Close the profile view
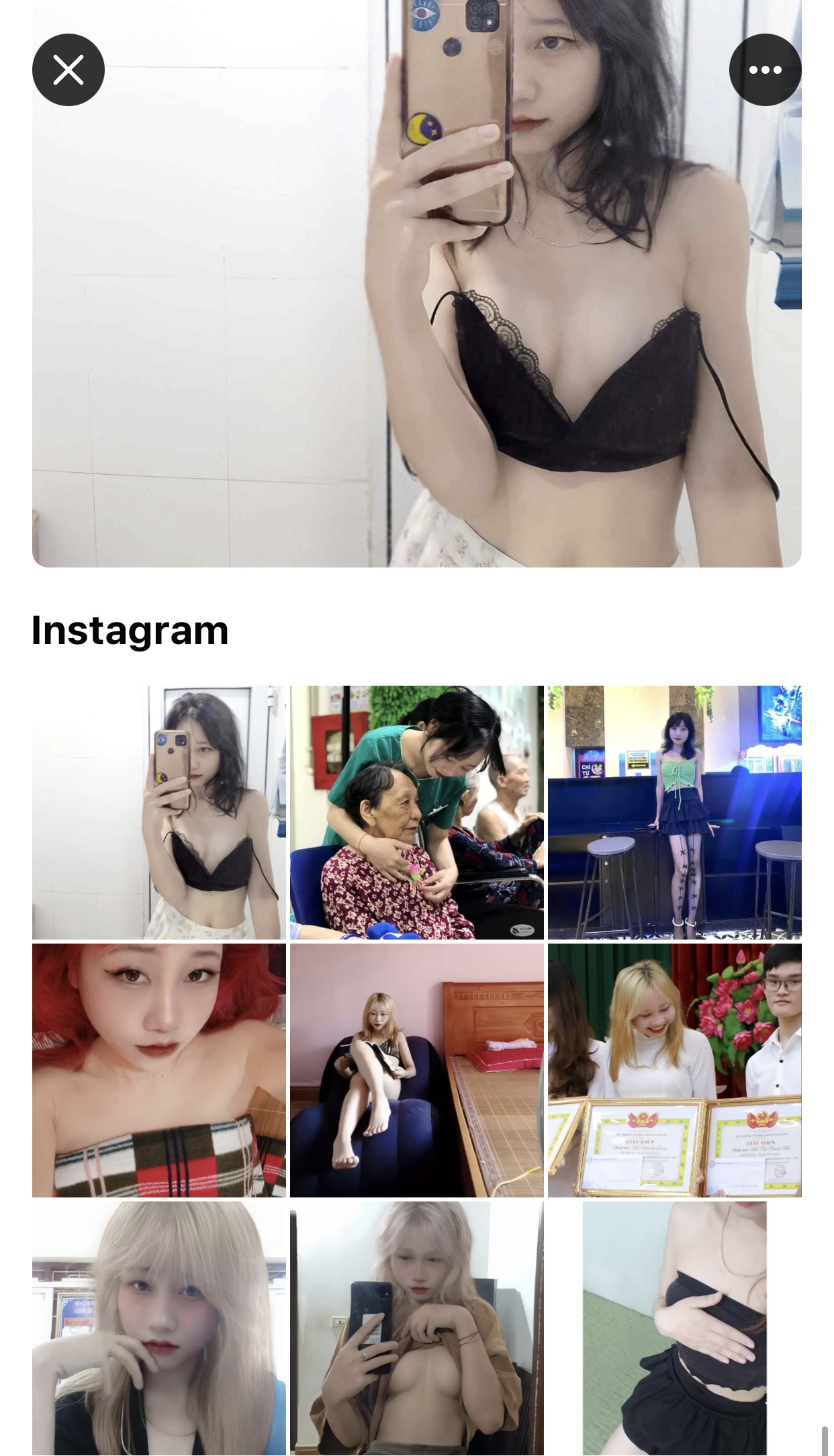 68,70
